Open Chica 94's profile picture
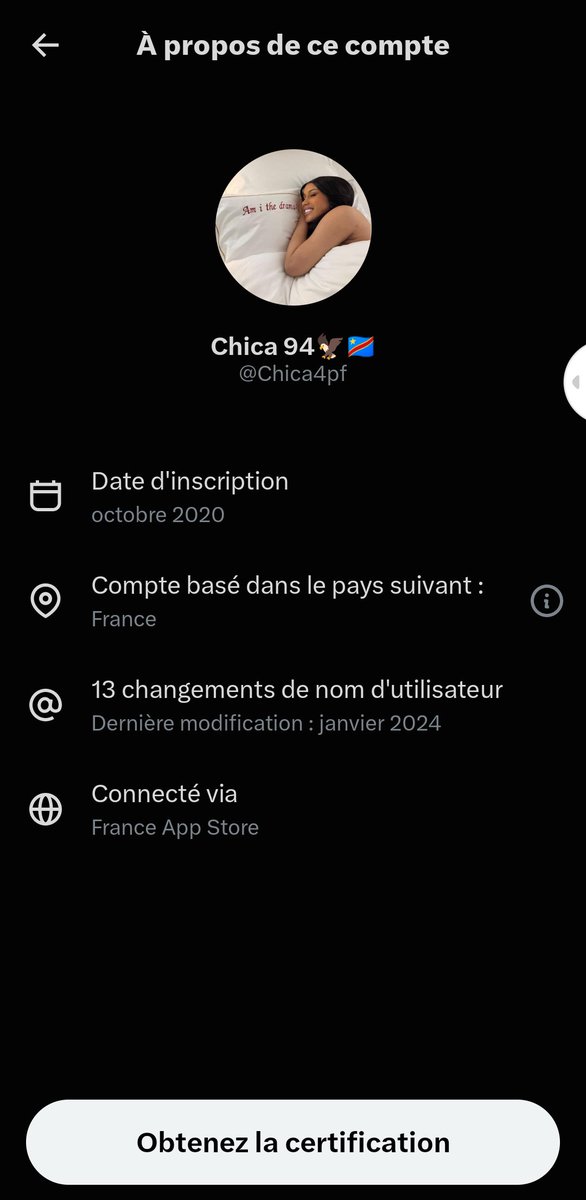Viewport: 586px width, 1200px height. [x=293, y=227]
